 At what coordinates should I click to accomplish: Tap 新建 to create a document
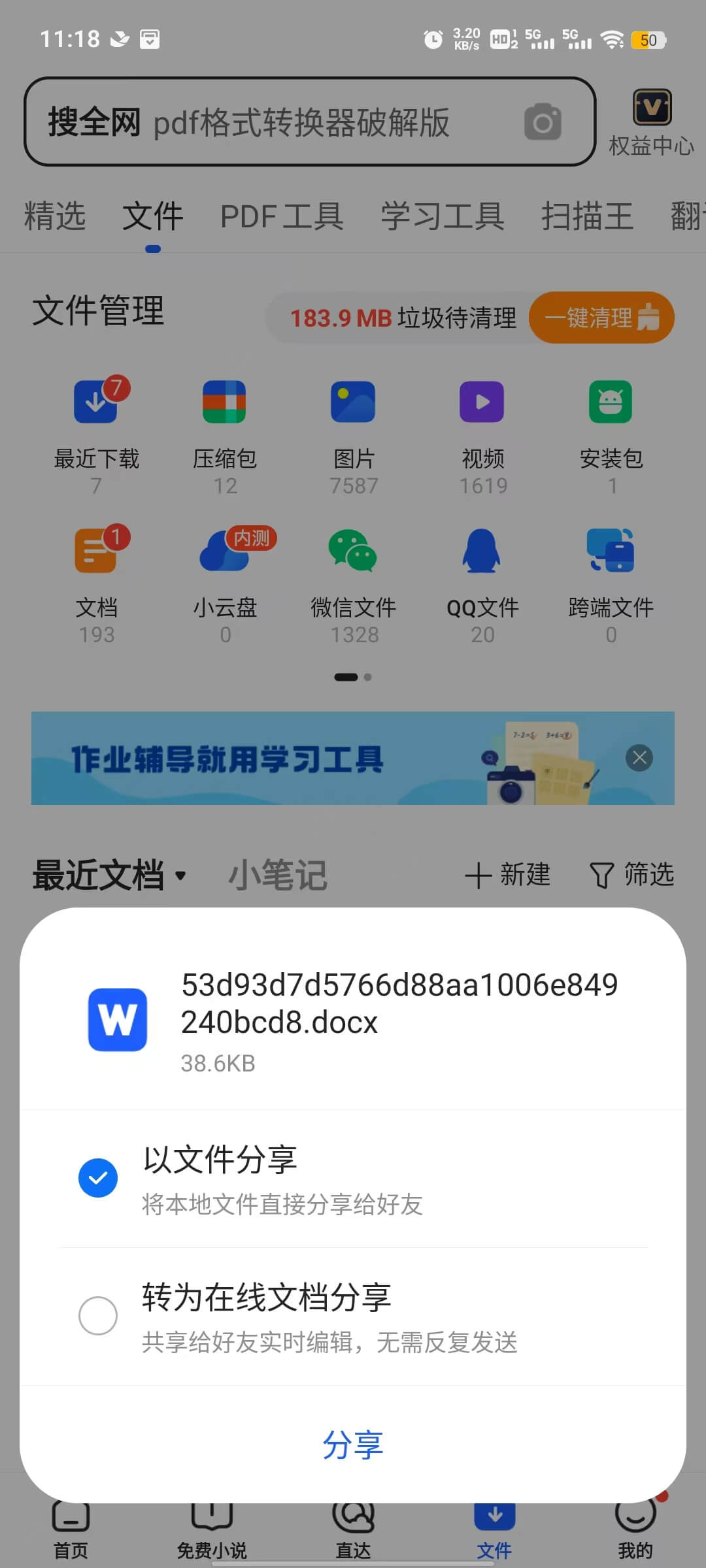pyautogui.click(x=508, y=875)
